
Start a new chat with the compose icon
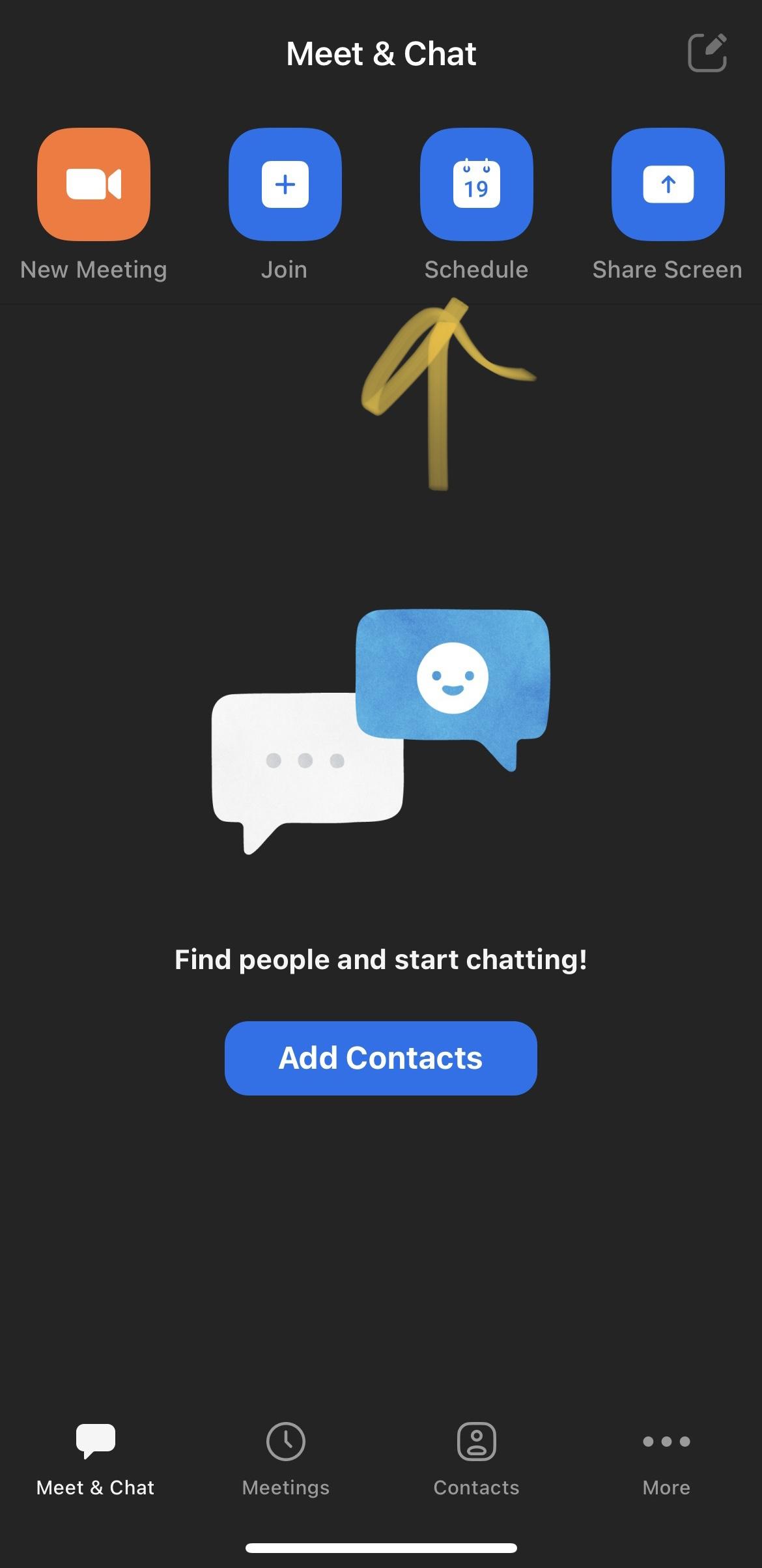[x=707, y=52]
